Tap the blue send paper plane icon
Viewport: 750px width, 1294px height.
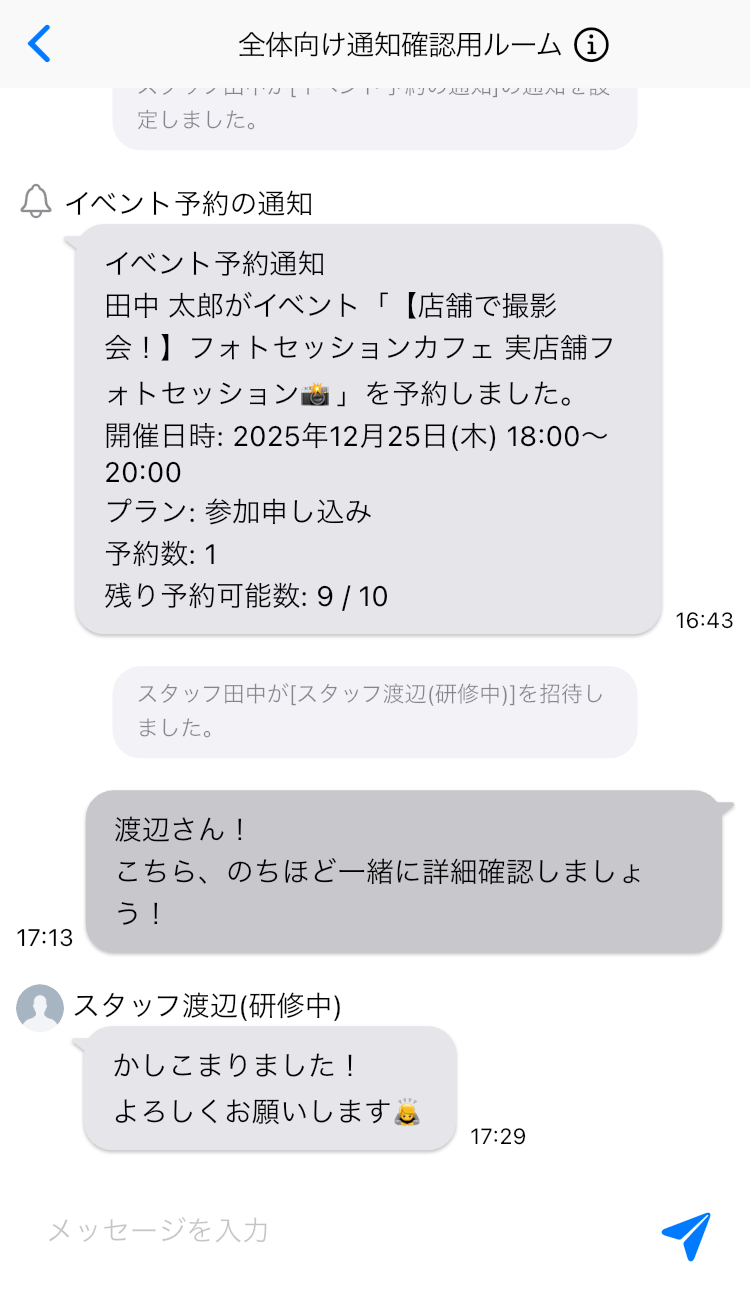[686, 1233]
